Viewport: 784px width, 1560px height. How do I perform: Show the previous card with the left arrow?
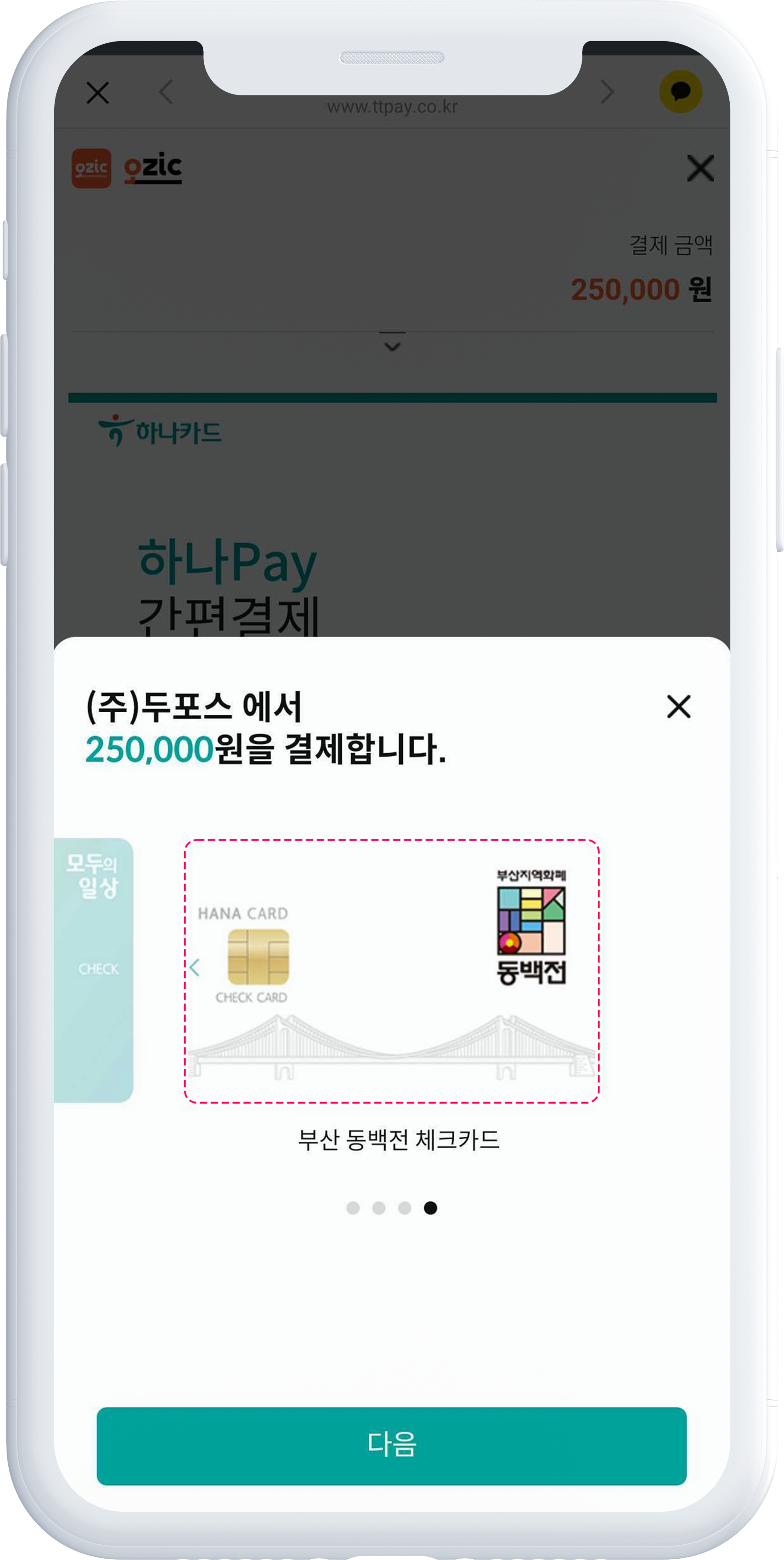tap(194, 967)
